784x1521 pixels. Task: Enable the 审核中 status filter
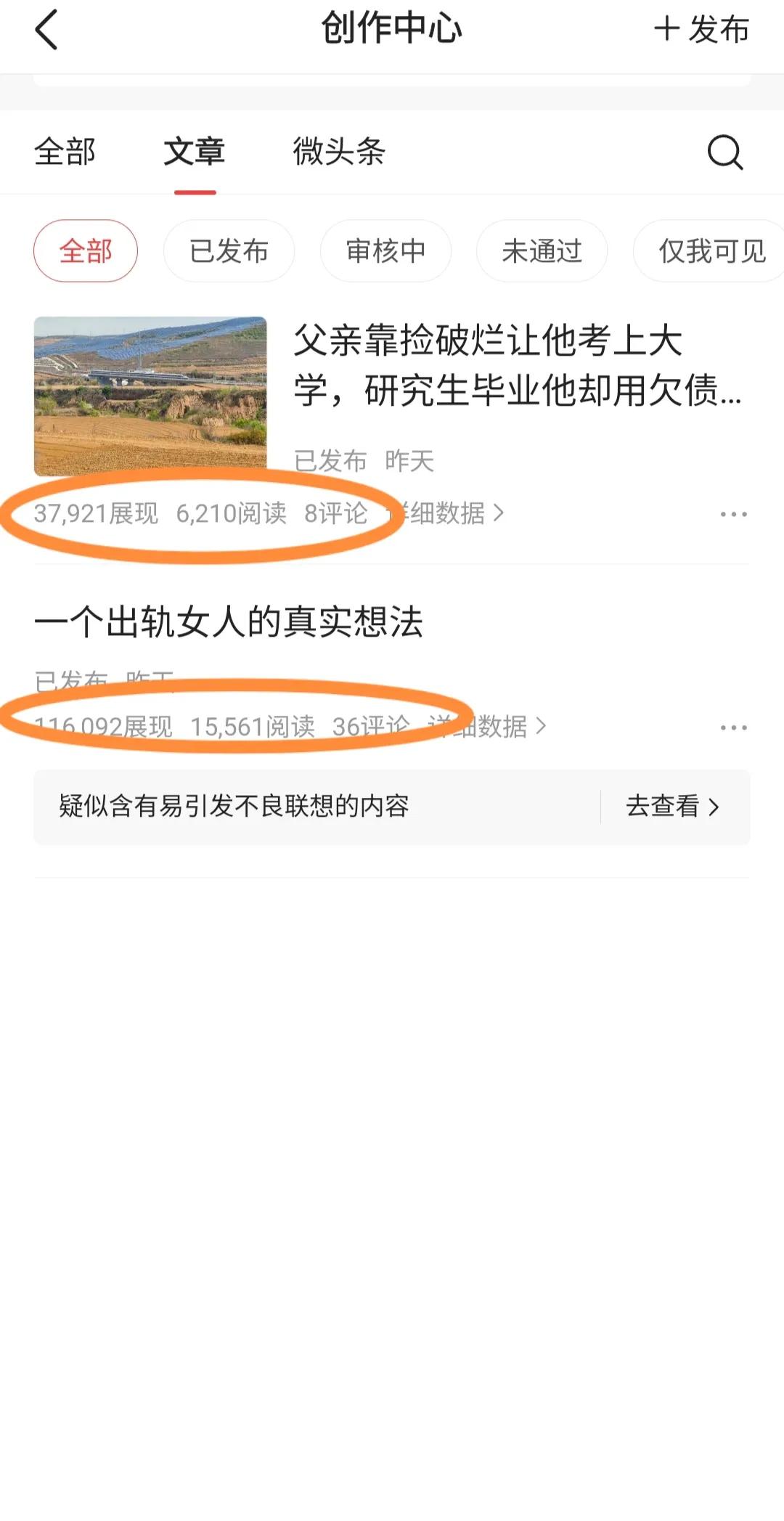click(385, 250)
